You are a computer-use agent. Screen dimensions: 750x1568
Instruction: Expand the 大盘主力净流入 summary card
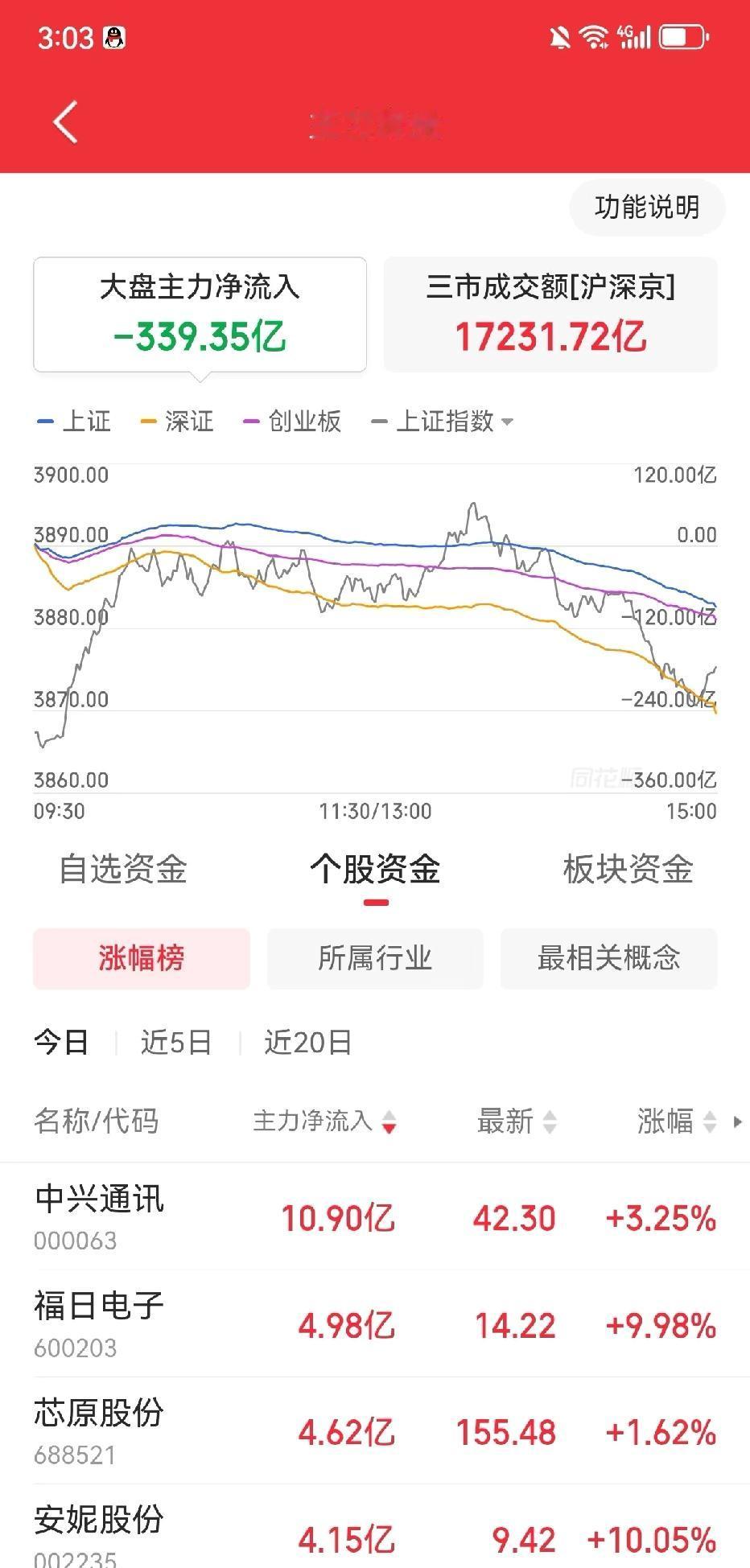tap(200, 314)
